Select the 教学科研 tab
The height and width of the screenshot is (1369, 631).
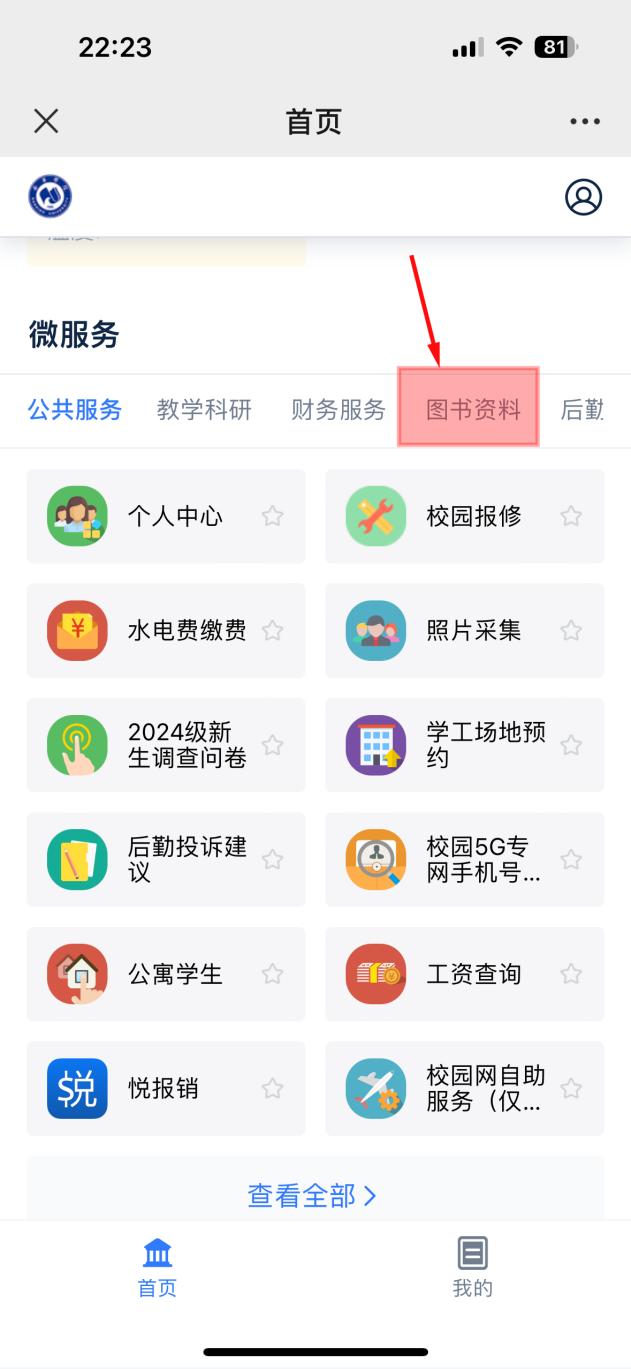click(204, 409)
